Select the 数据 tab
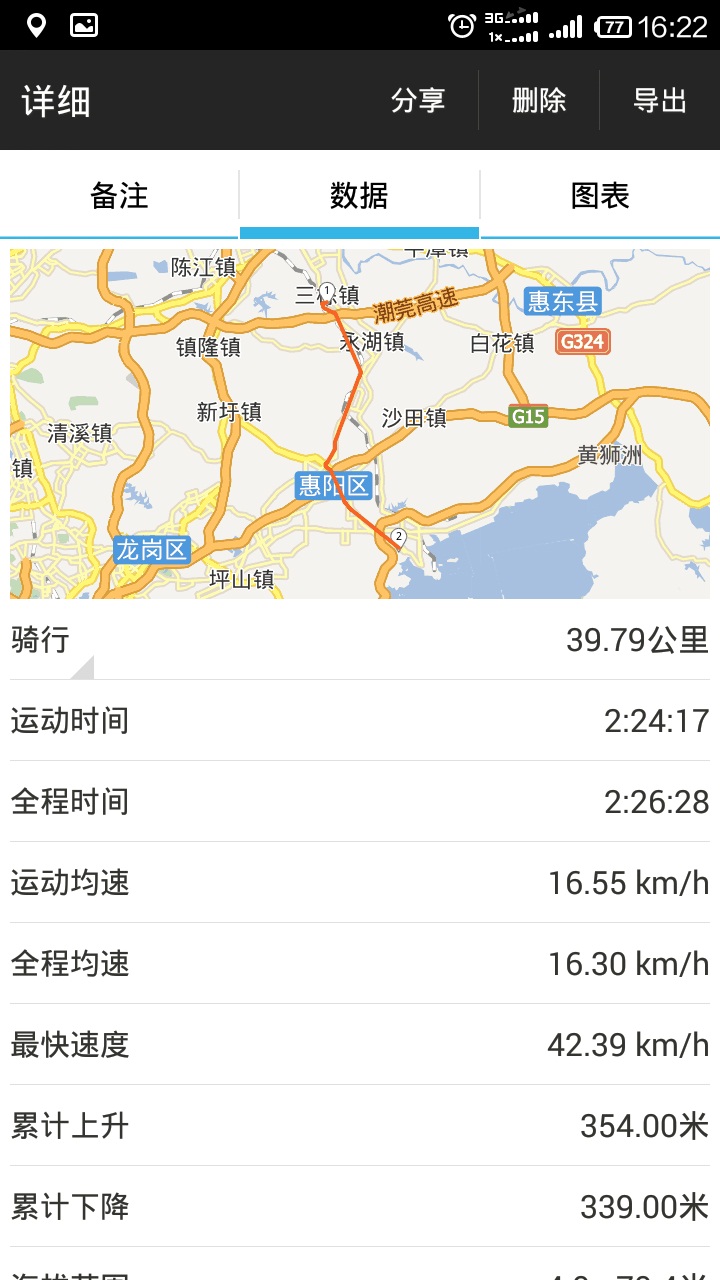This screenshot has width=720, height=1280. pos(359,197)
